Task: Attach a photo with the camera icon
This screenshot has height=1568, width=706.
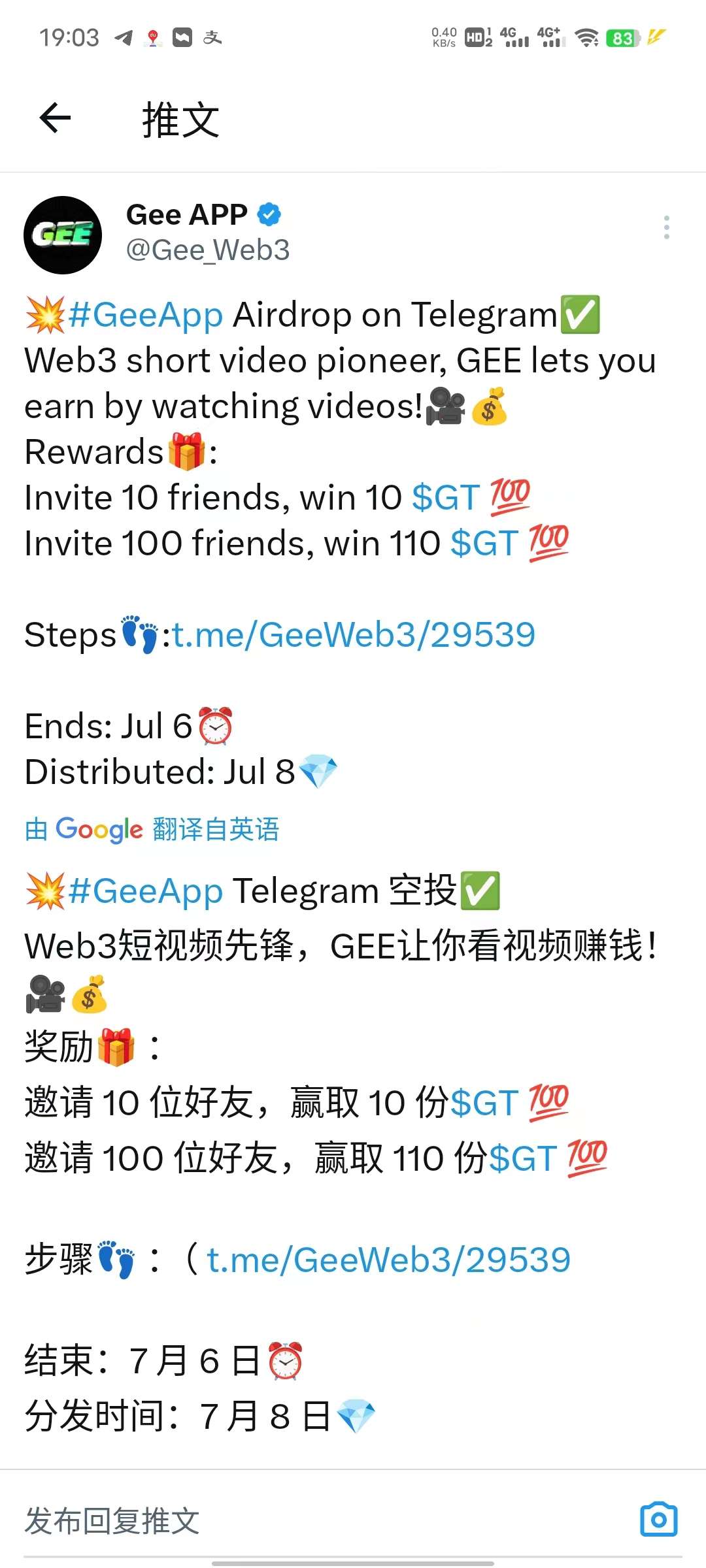Action: point(658,1520)
